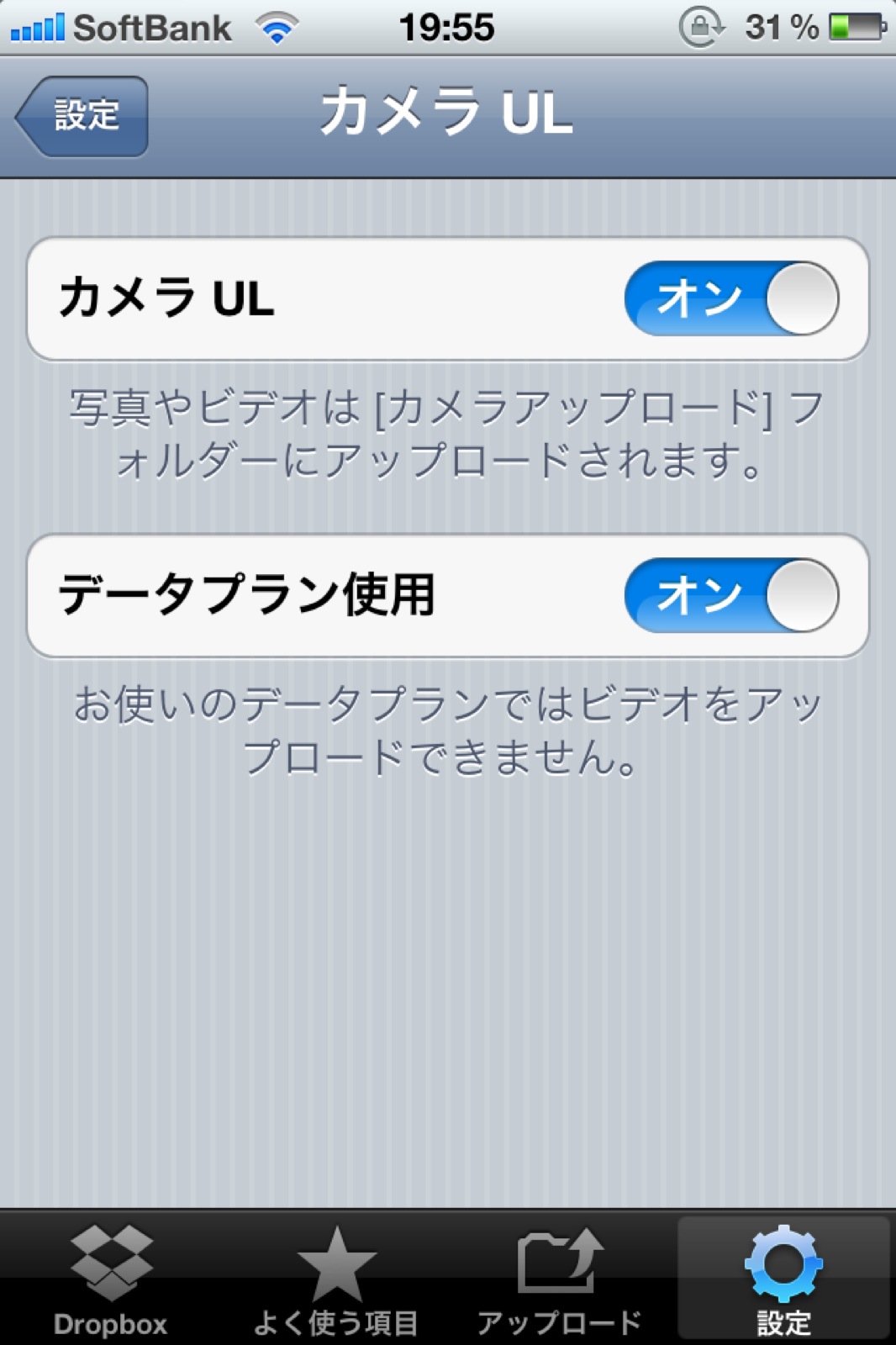The height and width of the screenshot is (1345, 896).
Task: Select the アップロード tab
Action: pos(559,1279)
